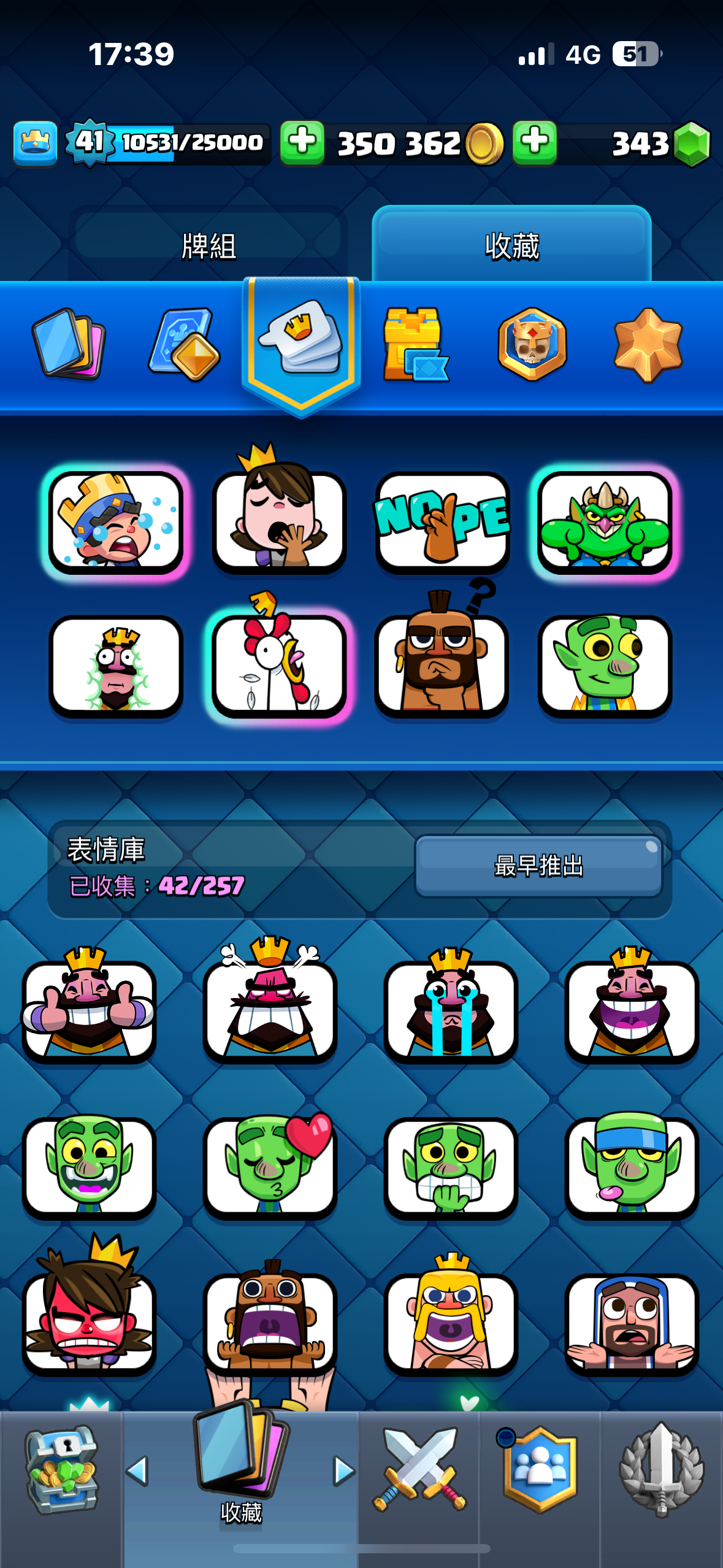Open the cards collection category

pyautogui.click(x=69, y=344)
